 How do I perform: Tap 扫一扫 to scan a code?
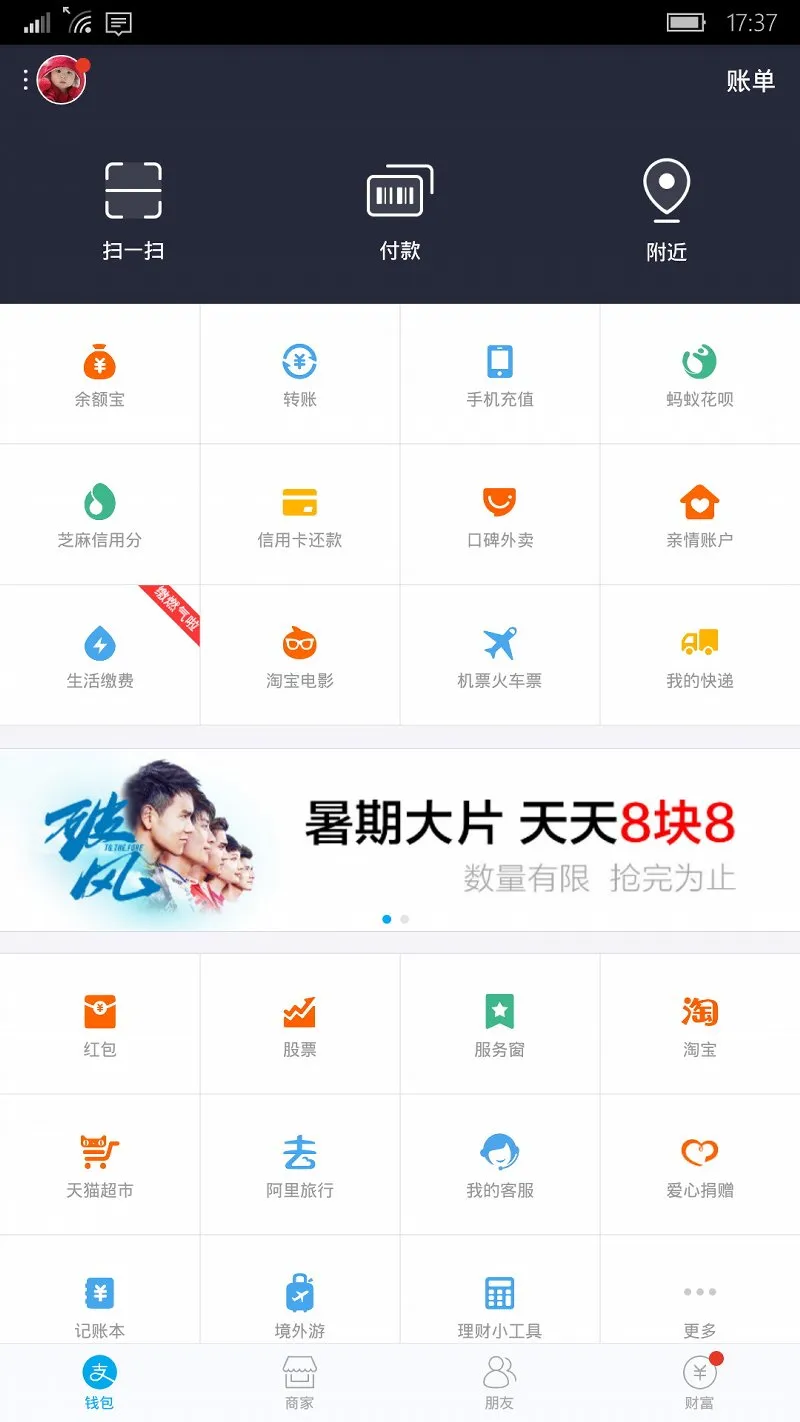(133, 212)
